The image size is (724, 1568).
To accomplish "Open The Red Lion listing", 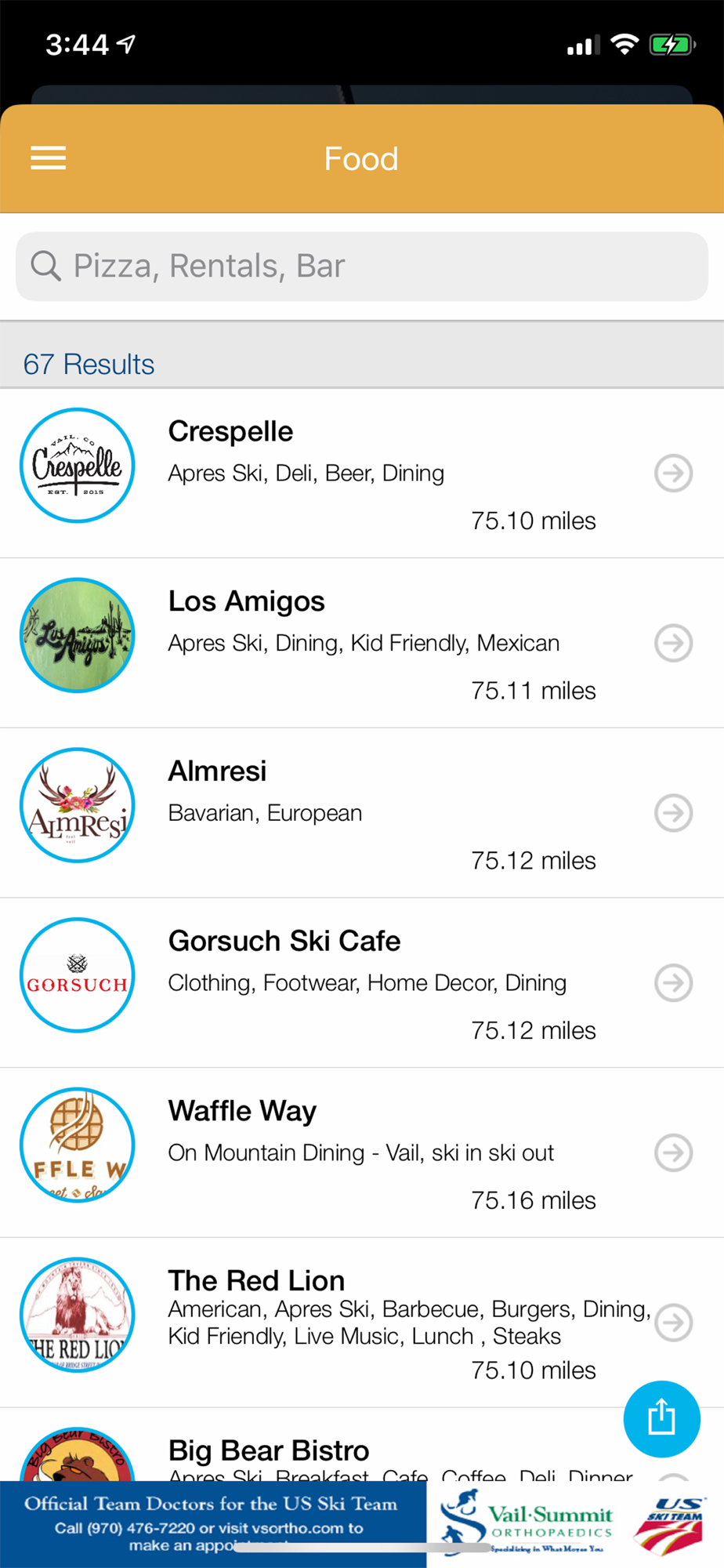I will [x=362, y=1323].
